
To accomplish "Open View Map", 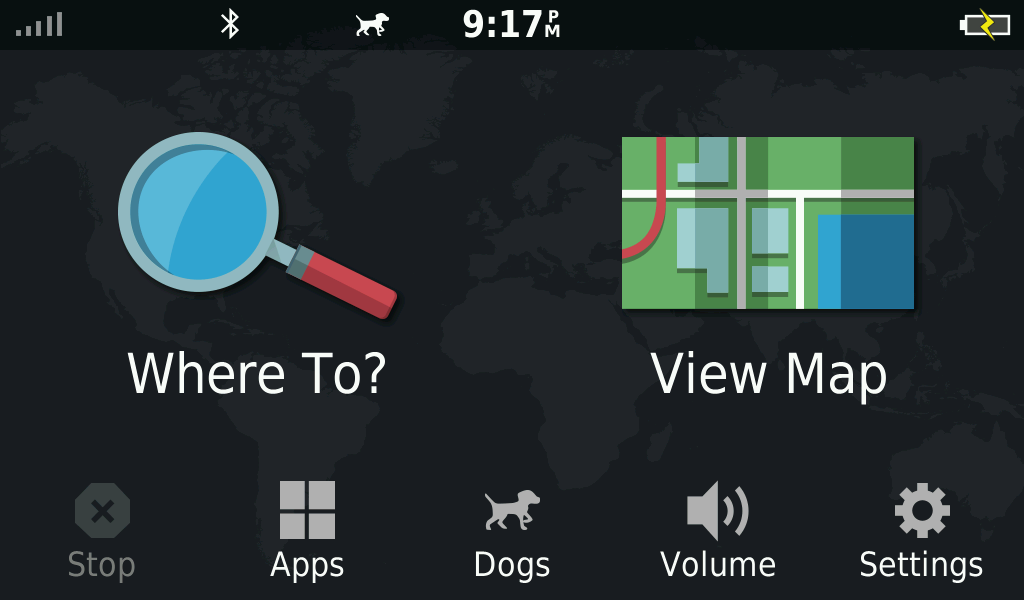I will pos(768,265).
